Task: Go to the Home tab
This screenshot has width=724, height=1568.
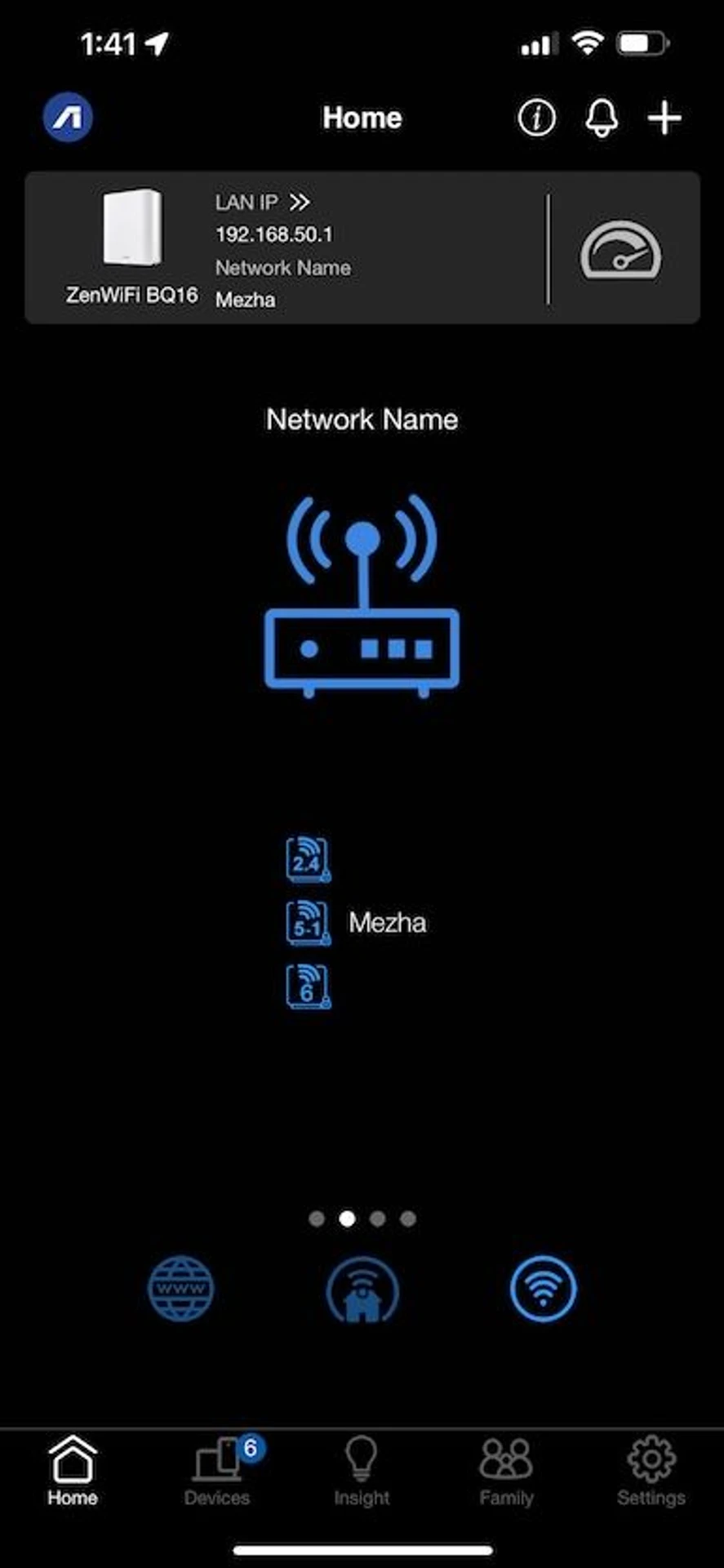Action: (73, 1472)
